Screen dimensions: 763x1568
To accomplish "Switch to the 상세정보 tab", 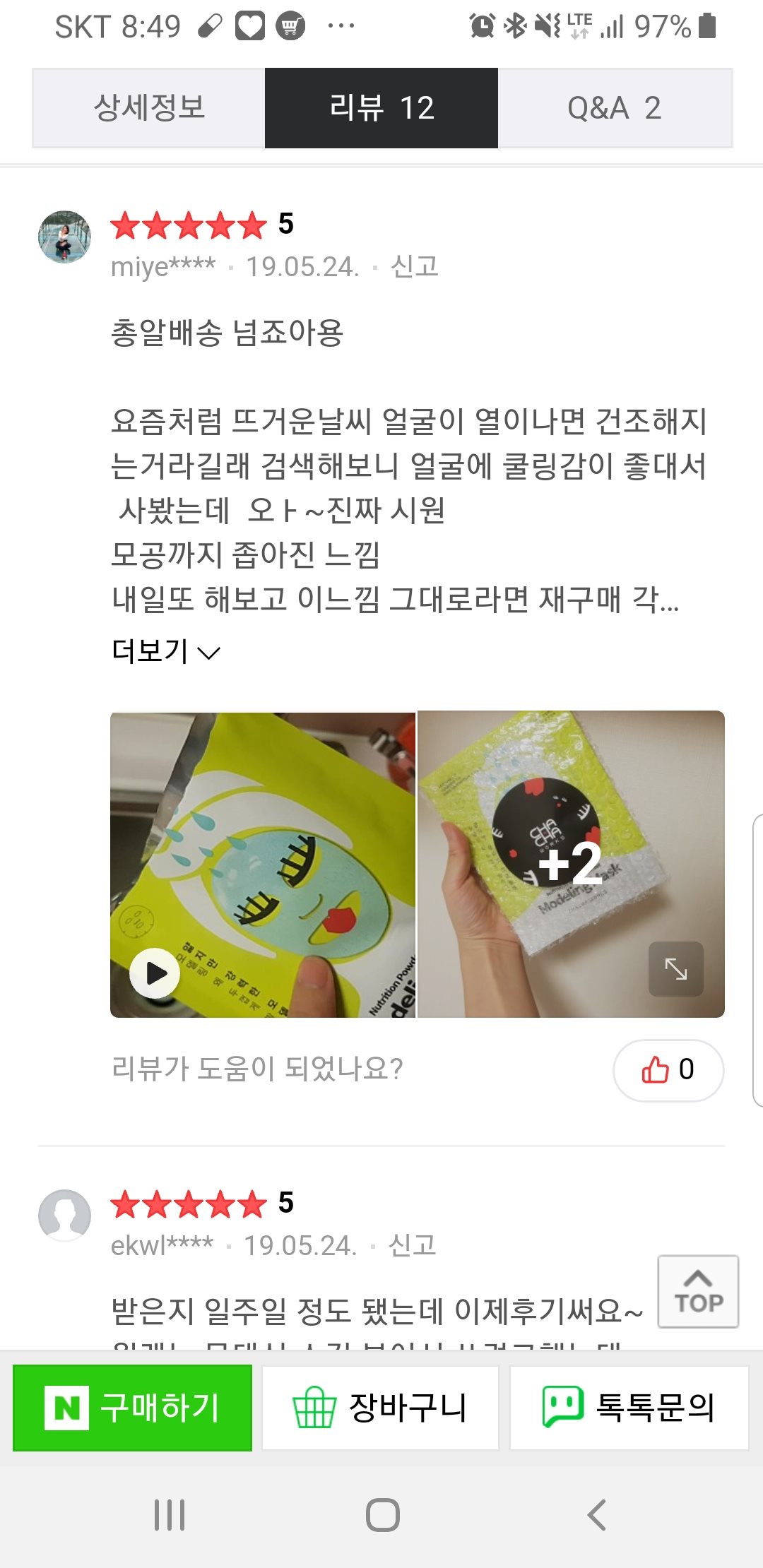I will coord(148,108).
